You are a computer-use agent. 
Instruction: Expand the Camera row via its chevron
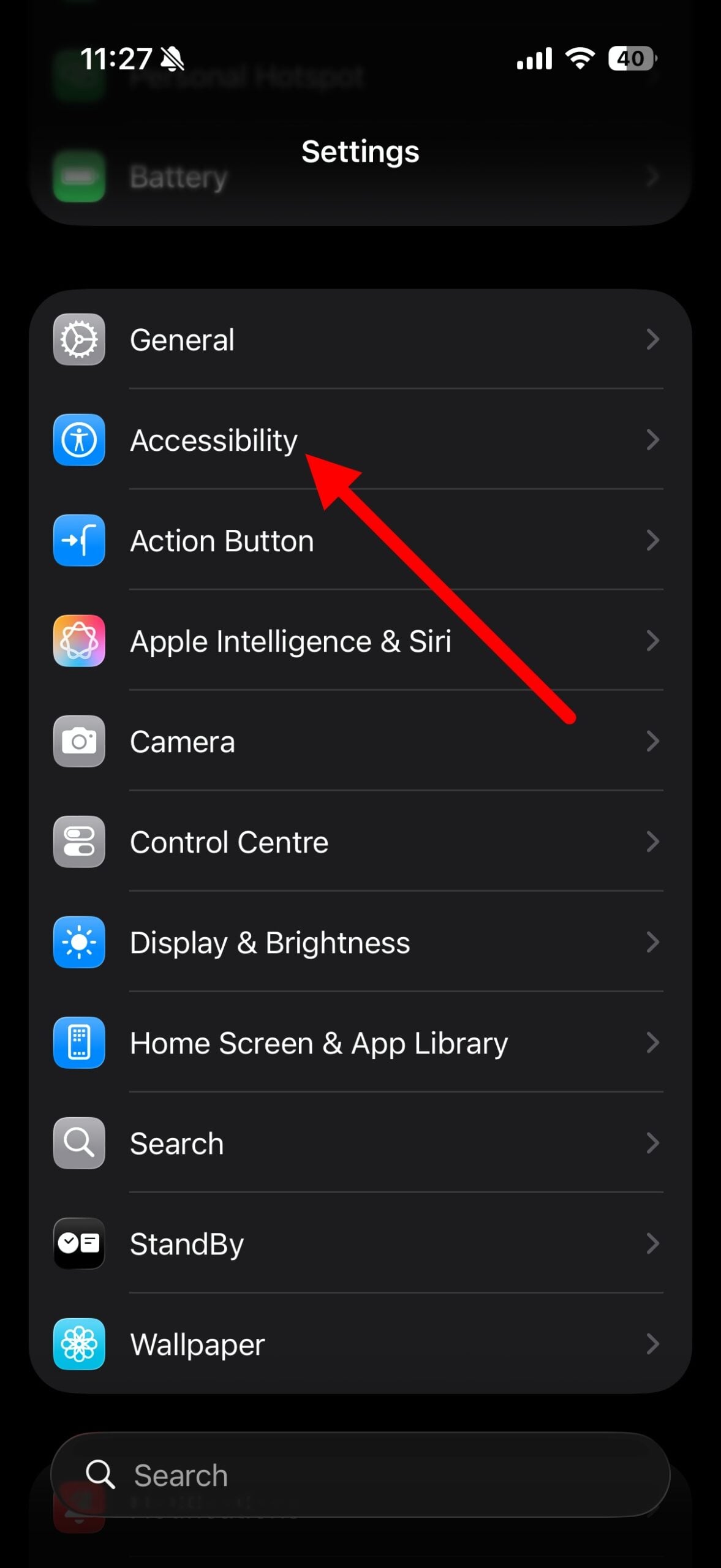(653, 742)
